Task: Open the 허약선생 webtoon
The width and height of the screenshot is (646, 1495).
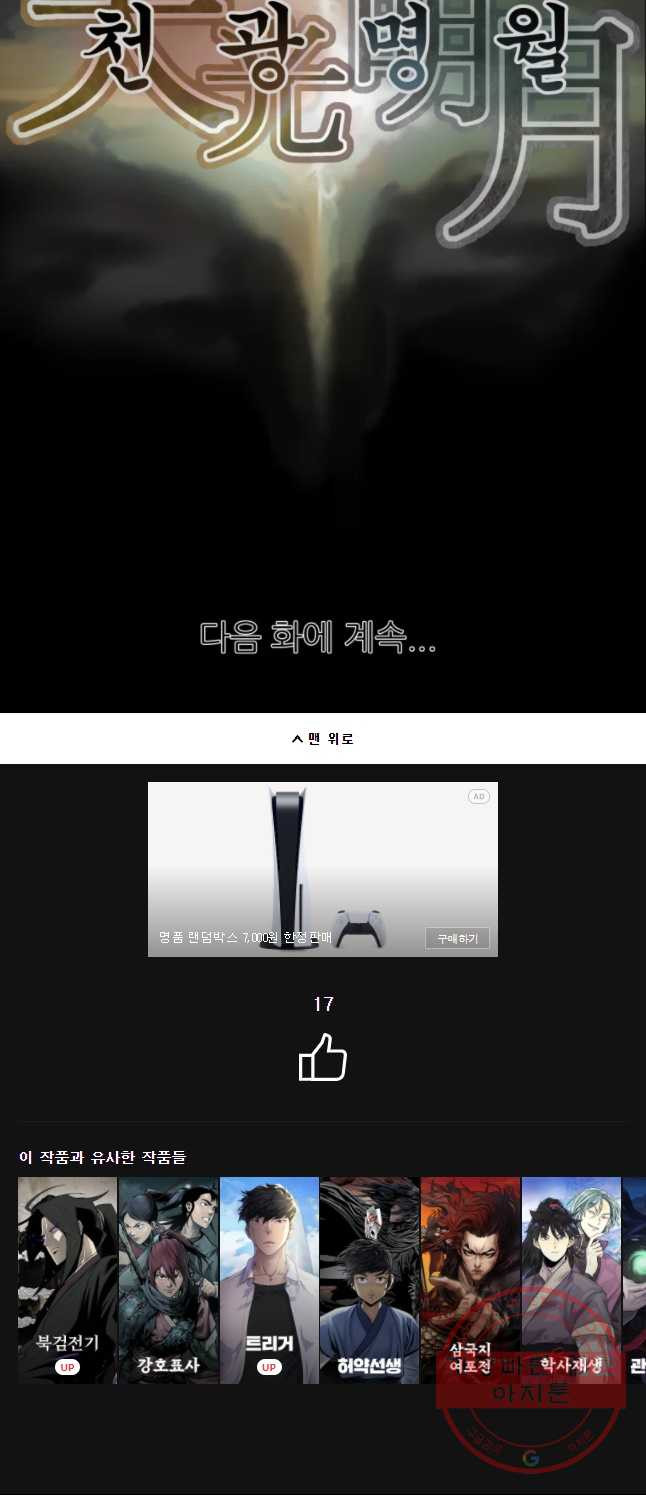Action: [369, 1280]
